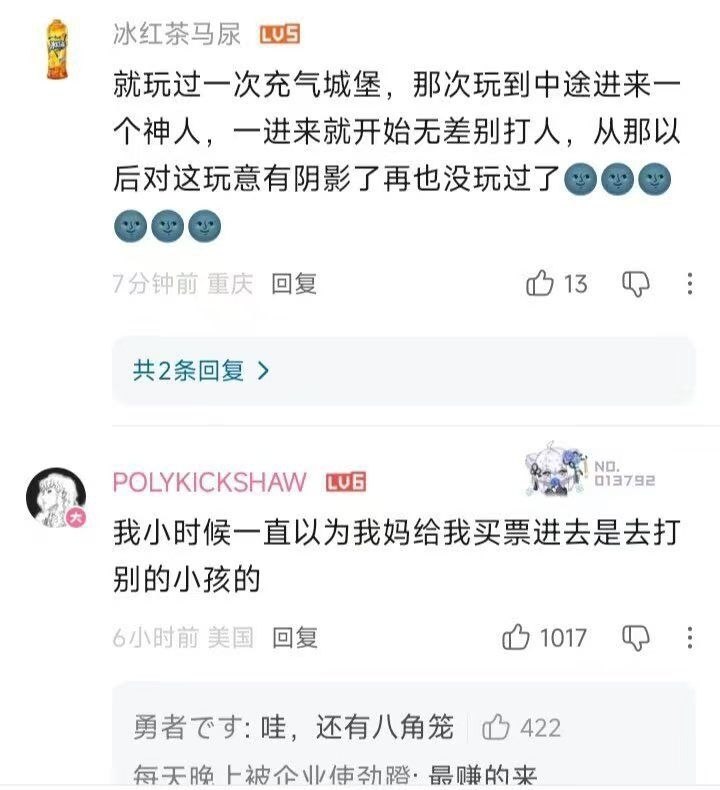Dislike POLYKICKSHAW's comment
This screenshot has width=720, height=790.
pos(636,637)
